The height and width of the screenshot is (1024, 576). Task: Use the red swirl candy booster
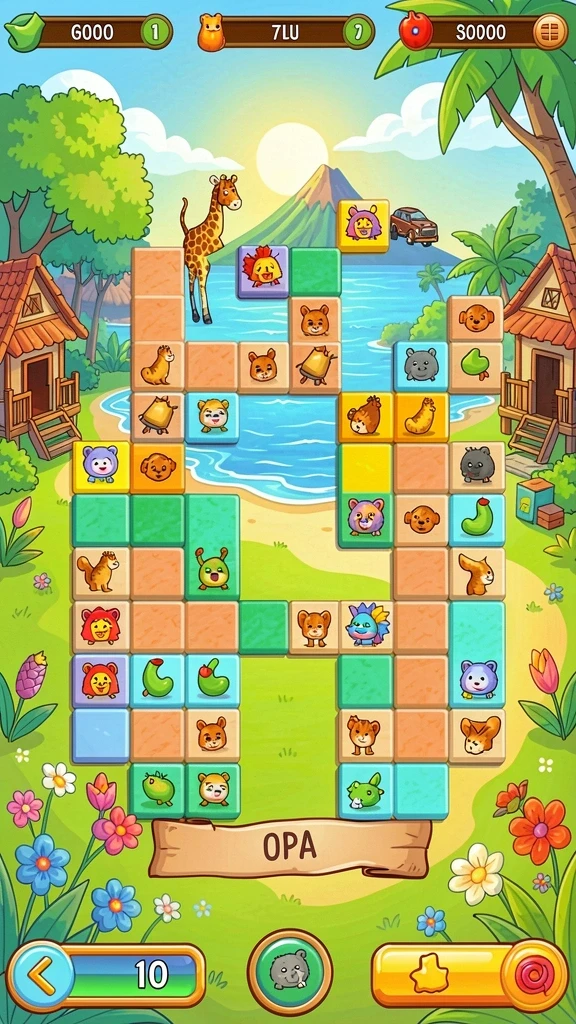535,976
